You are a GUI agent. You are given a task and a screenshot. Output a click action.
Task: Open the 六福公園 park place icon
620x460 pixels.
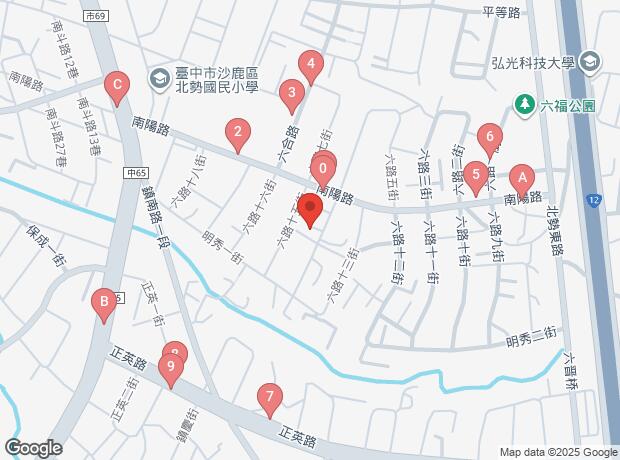click(x=525, y=104)
